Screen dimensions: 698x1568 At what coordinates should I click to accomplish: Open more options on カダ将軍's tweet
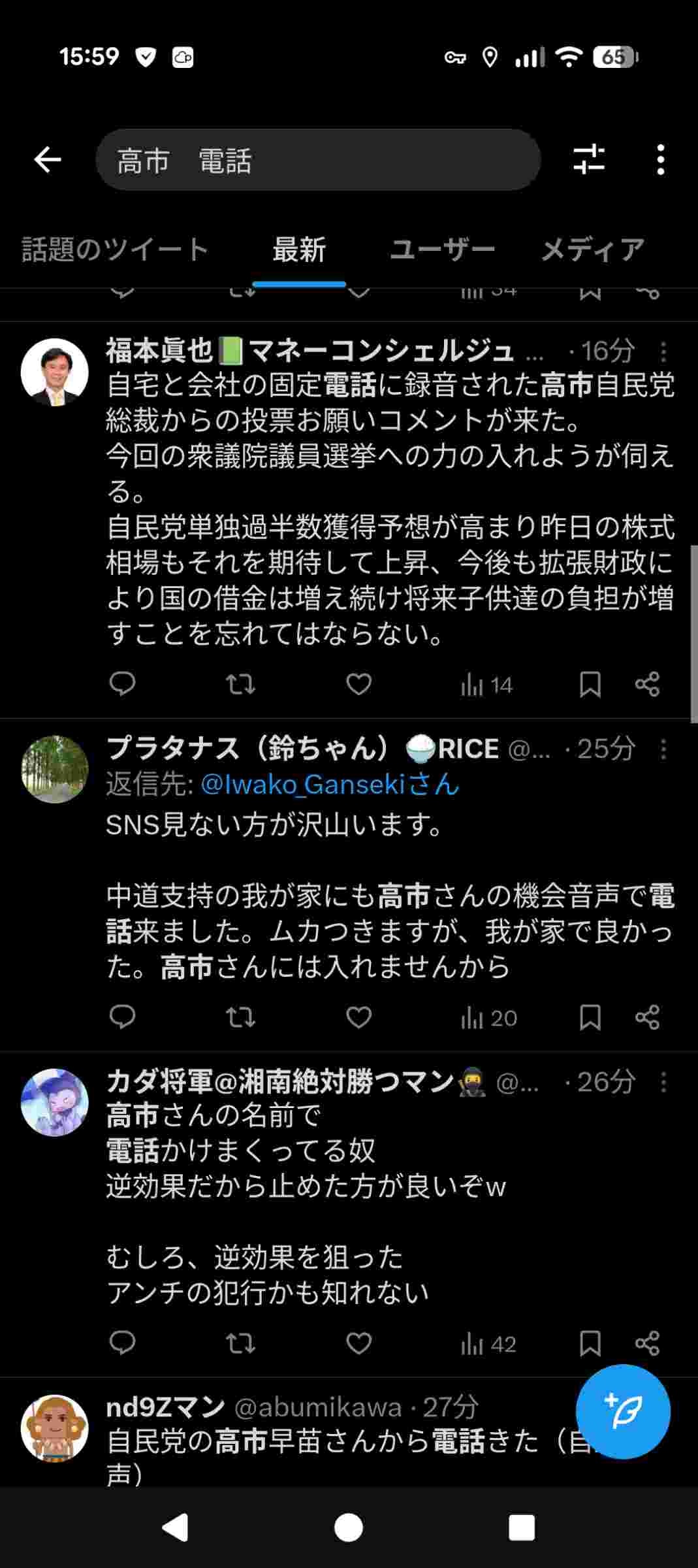(x=663, y=1083)
